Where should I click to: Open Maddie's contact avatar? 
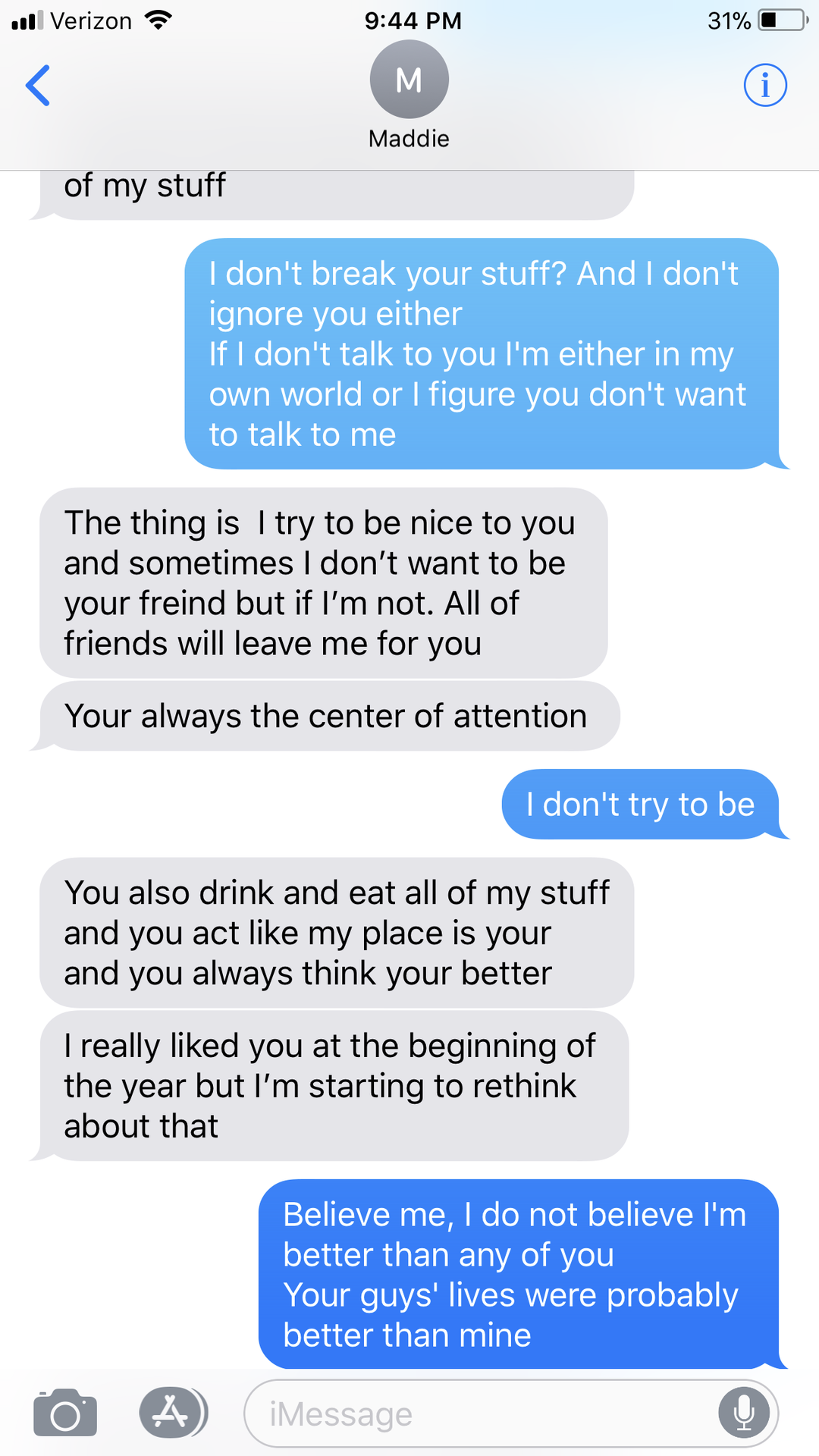coord(409,80)
